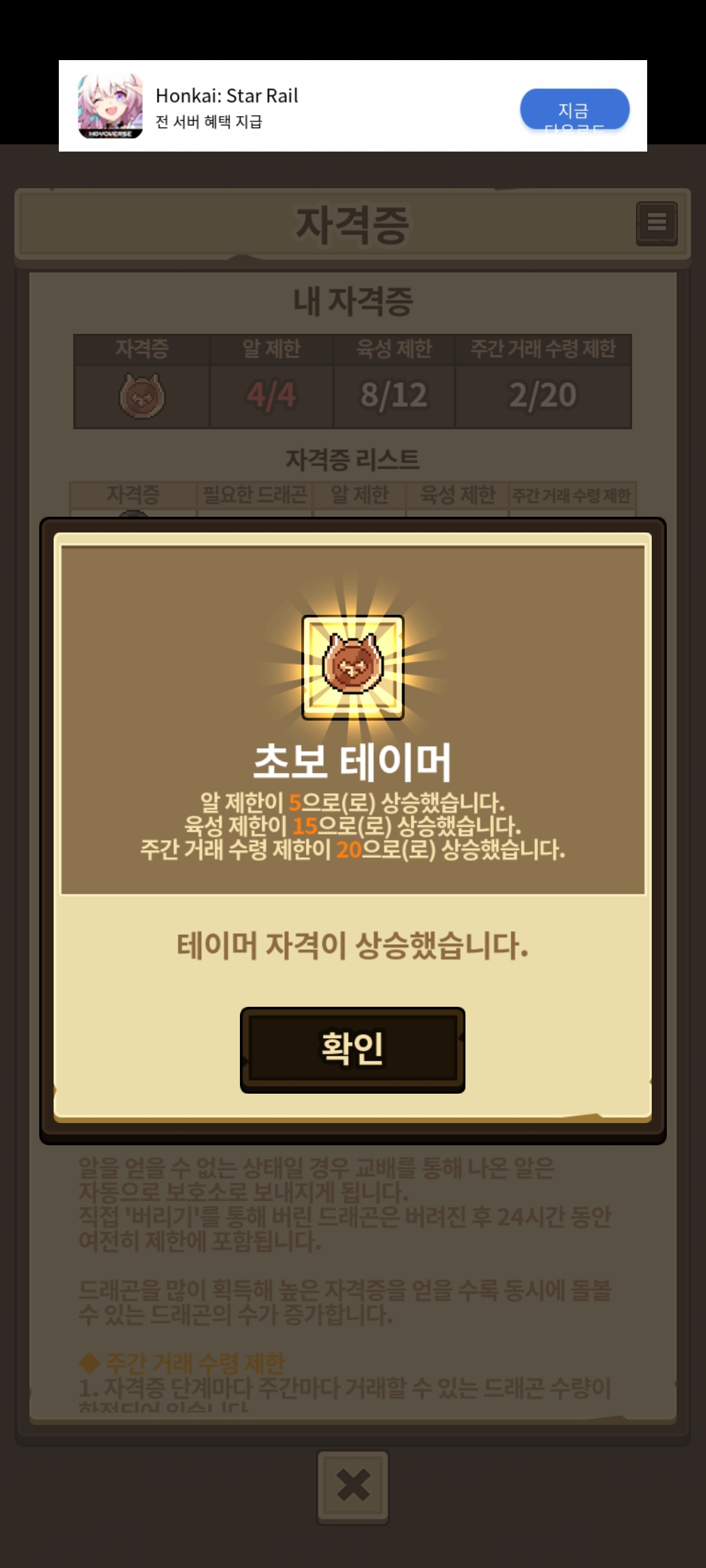Close the 자격증 screen with the X

(x=353, y=1487)
